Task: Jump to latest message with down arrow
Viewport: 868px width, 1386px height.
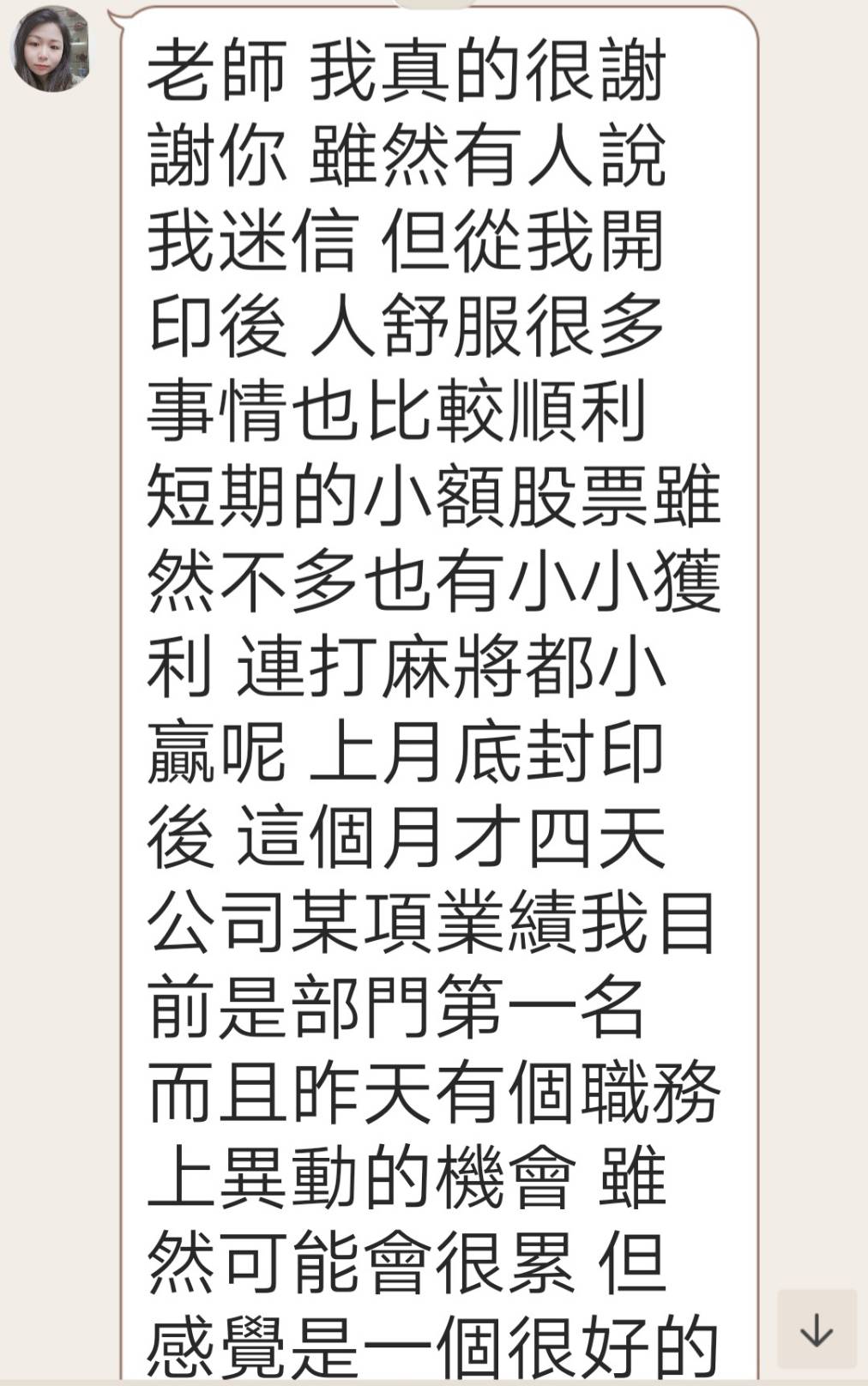Action: [x=817, y=1329]
